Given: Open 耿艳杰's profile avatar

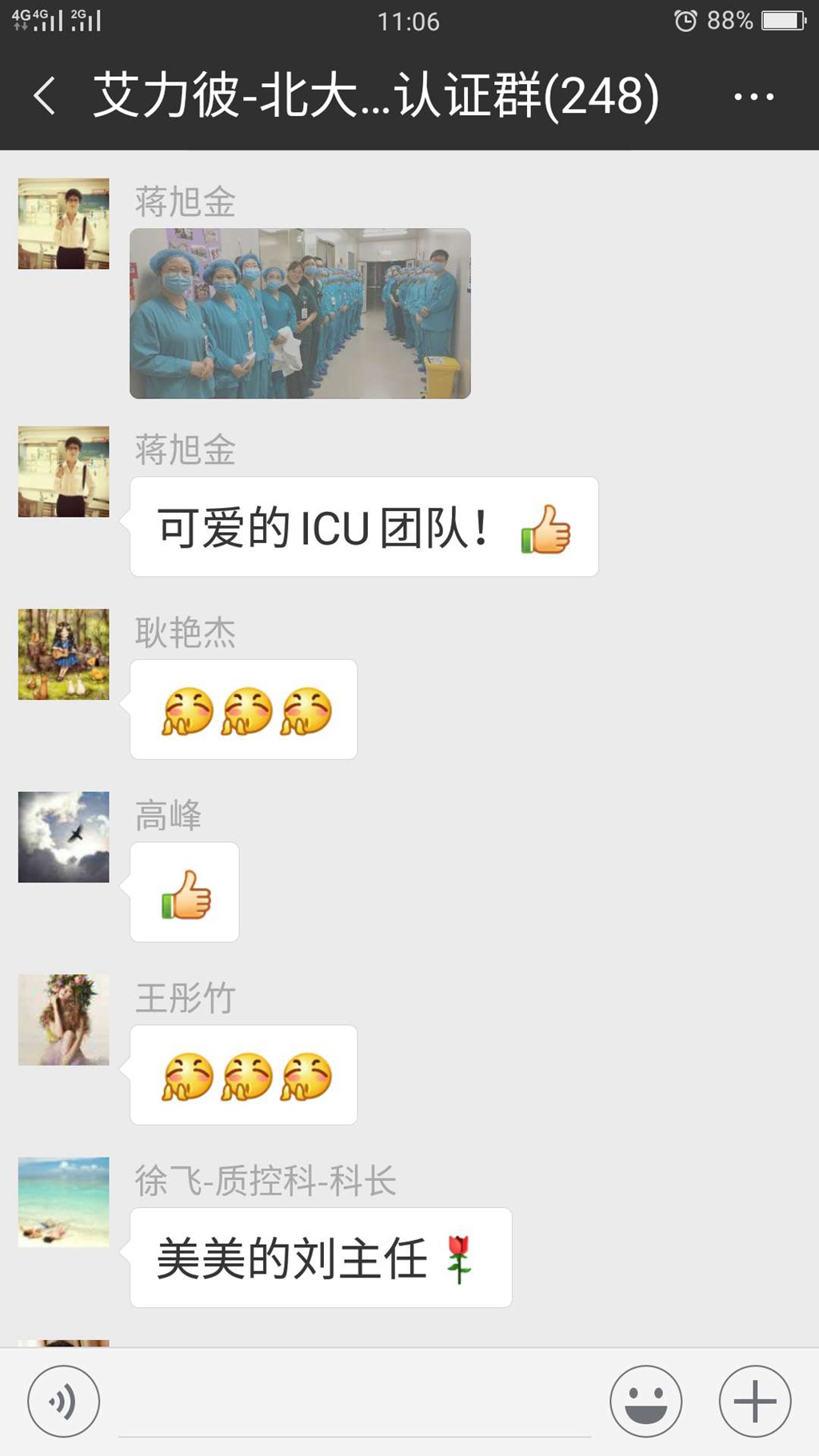Looking at the screenshot, I should point(64,654).
